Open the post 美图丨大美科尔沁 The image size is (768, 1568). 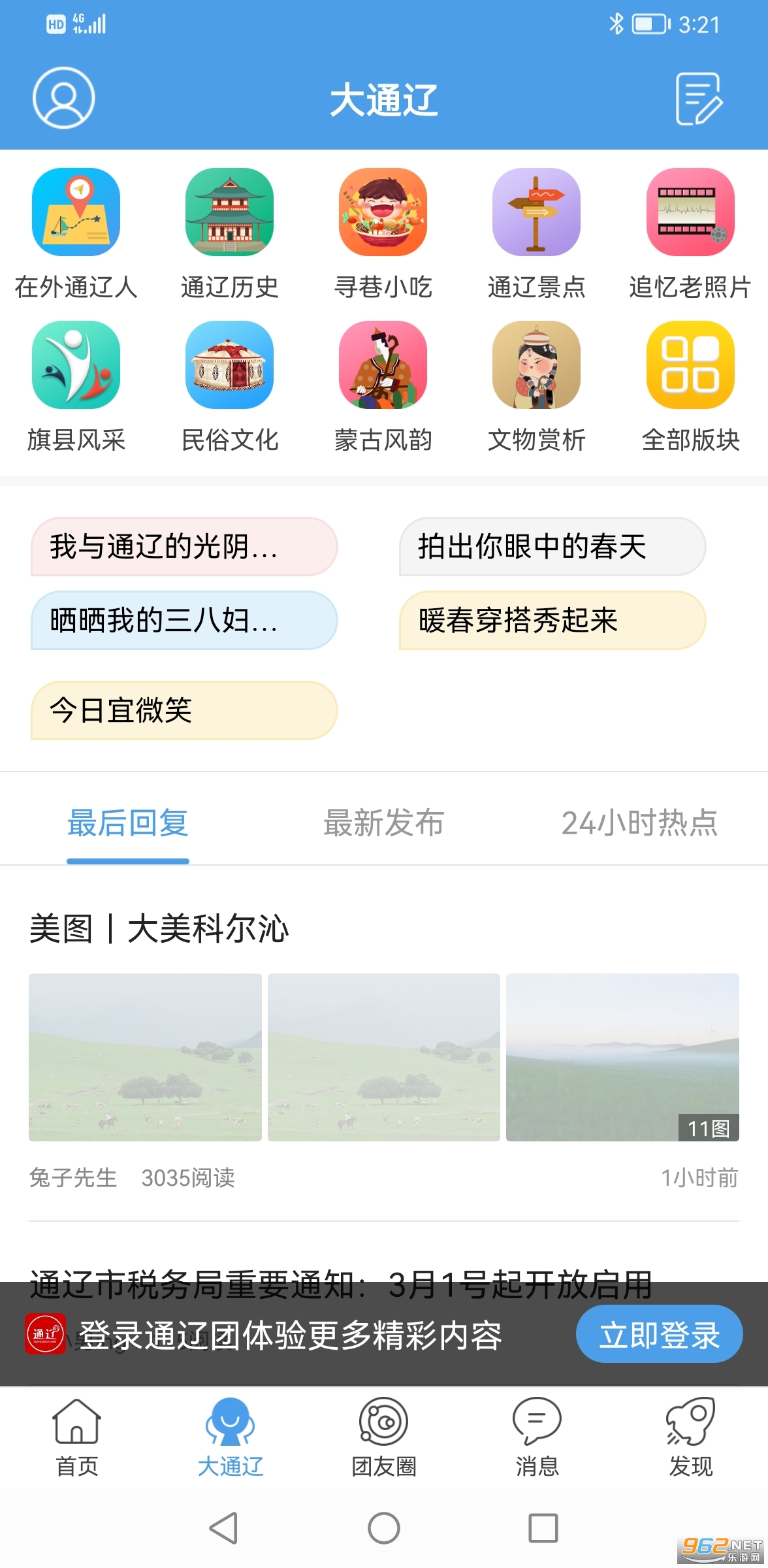coord(159,929)
